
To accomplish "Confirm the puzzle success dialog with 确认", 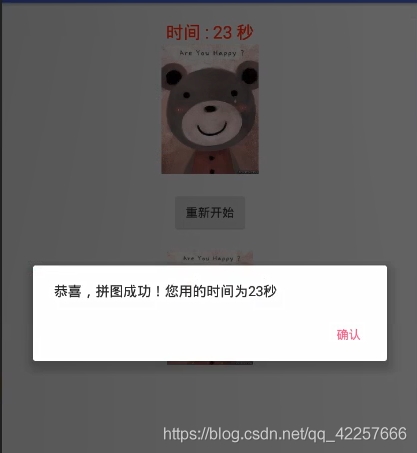I will (x=348, y=334).
